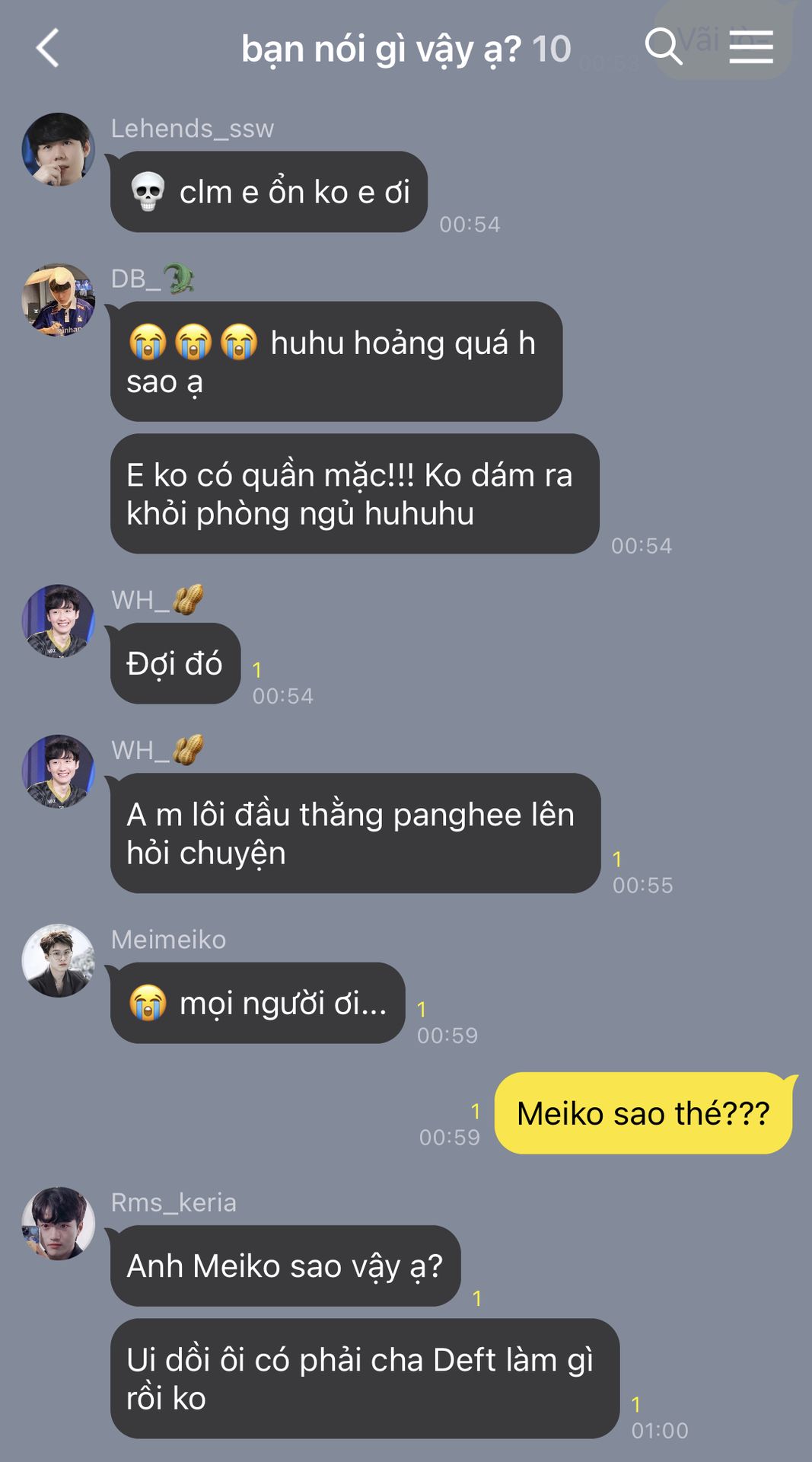Viewport: 812px width, 1462px height.
Task: Open Lehends_ssw's profile picture
Action: [59, 149]
